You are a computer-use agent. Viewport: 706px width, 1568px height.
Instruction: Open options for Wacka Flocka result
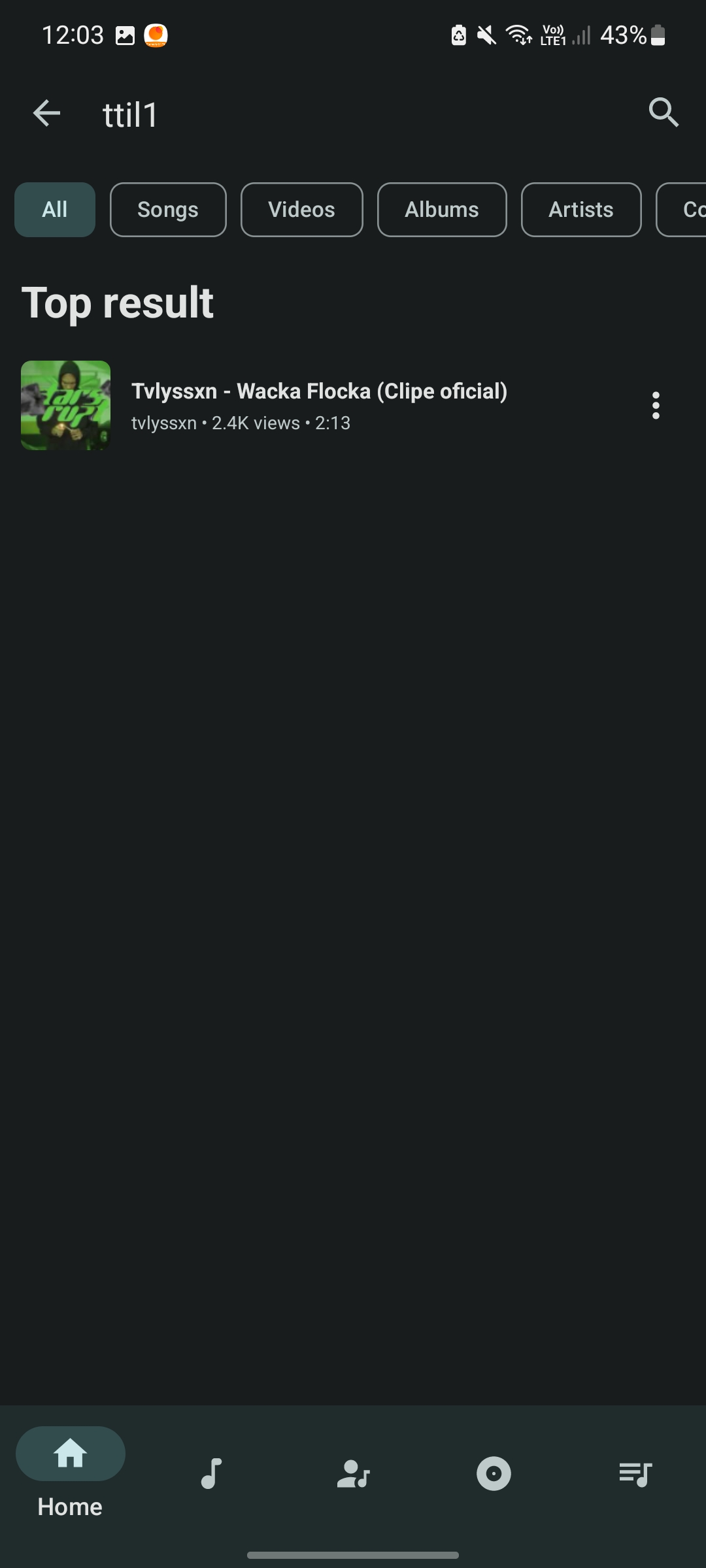point(656,406)
